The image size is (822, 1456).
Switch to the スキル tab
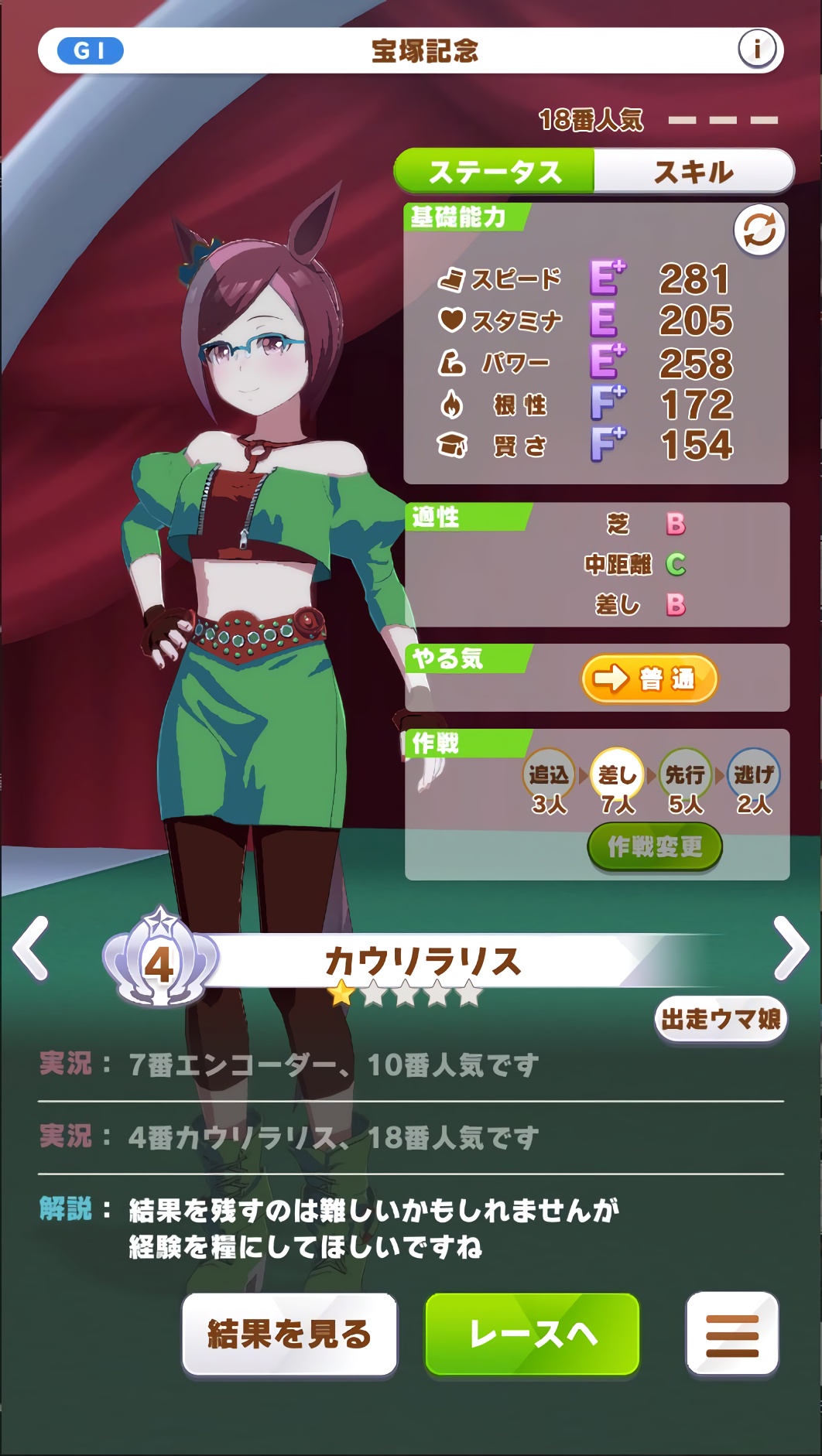coord(694,171)
